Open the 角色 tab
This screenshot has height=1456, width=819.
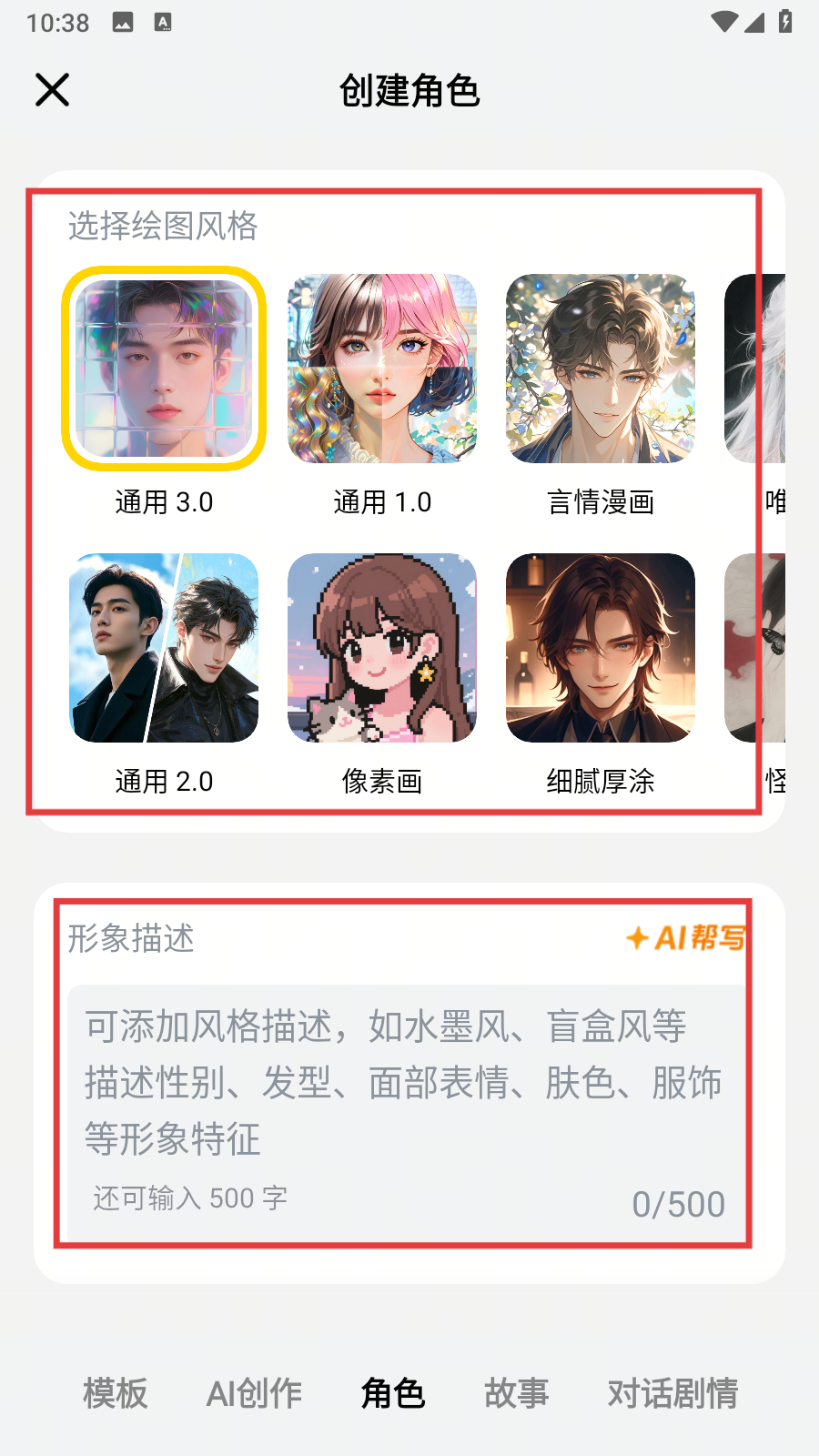point(393,1393)
